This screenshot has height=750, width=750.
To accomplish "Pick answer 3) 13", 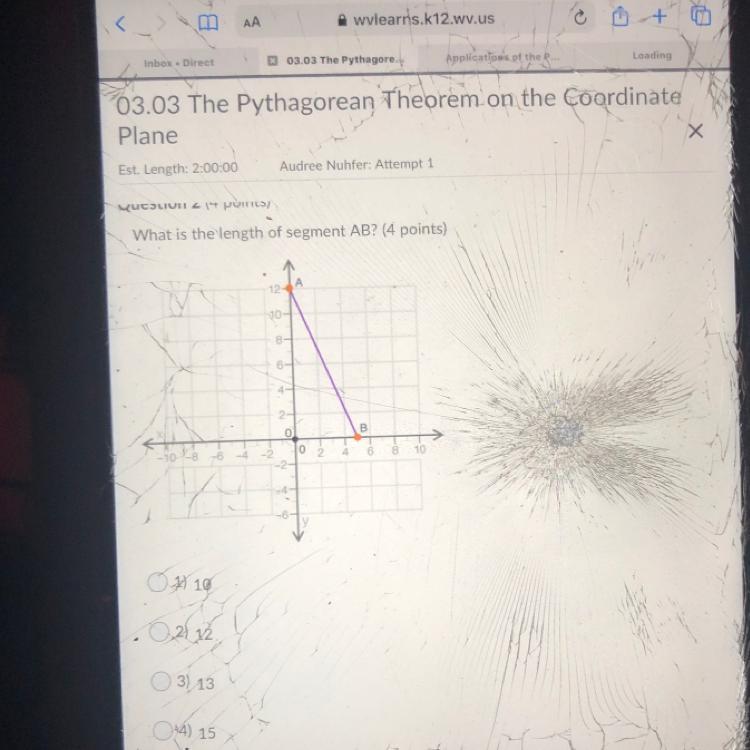I will (x=159, y=681).
